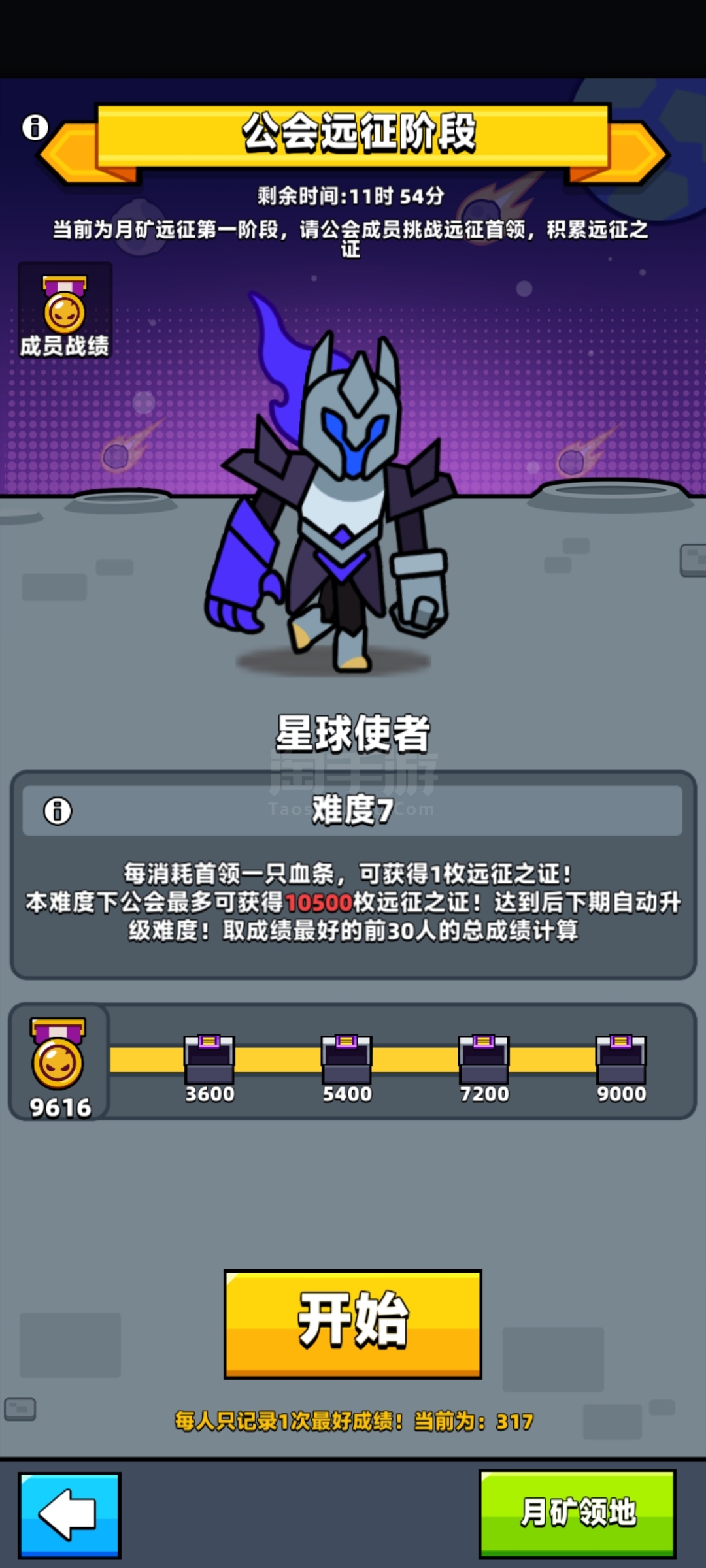Tap the 7200 reward chest
This screenshot has height=1568, width=706.
click(x=484, y=1059)
